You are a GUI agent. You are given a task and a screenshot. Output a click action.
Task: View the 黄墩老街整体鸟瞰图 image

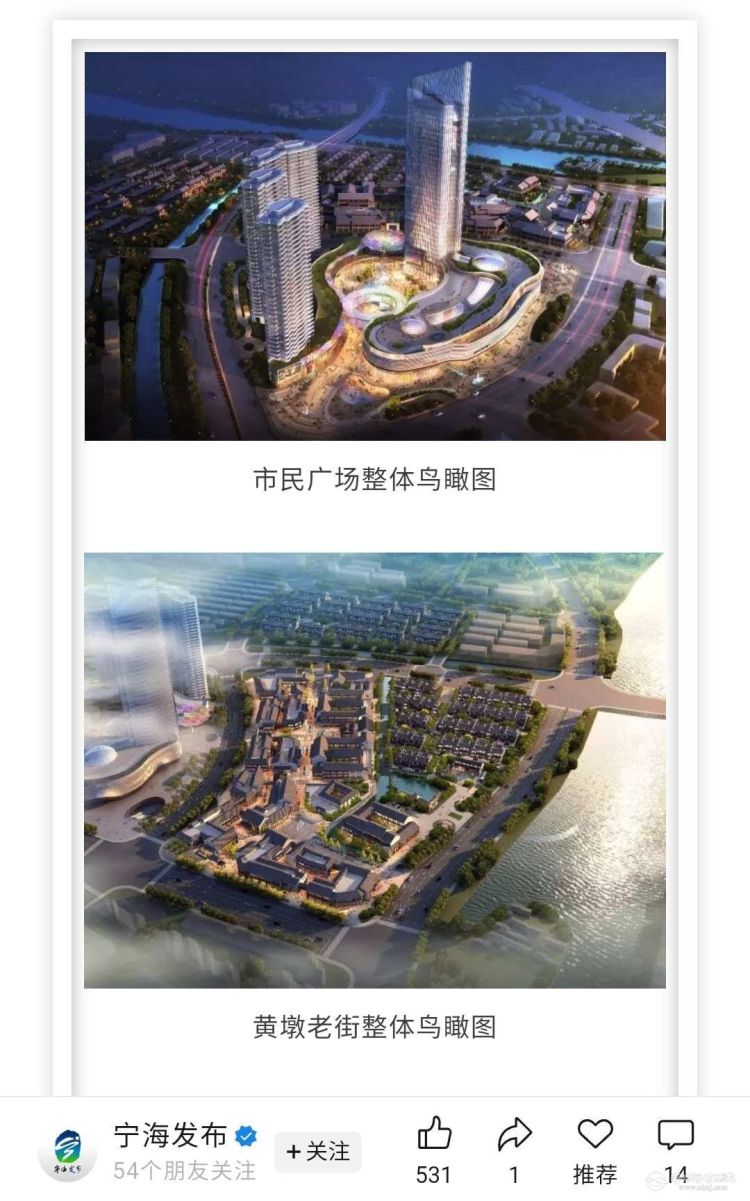pos(375,770)
